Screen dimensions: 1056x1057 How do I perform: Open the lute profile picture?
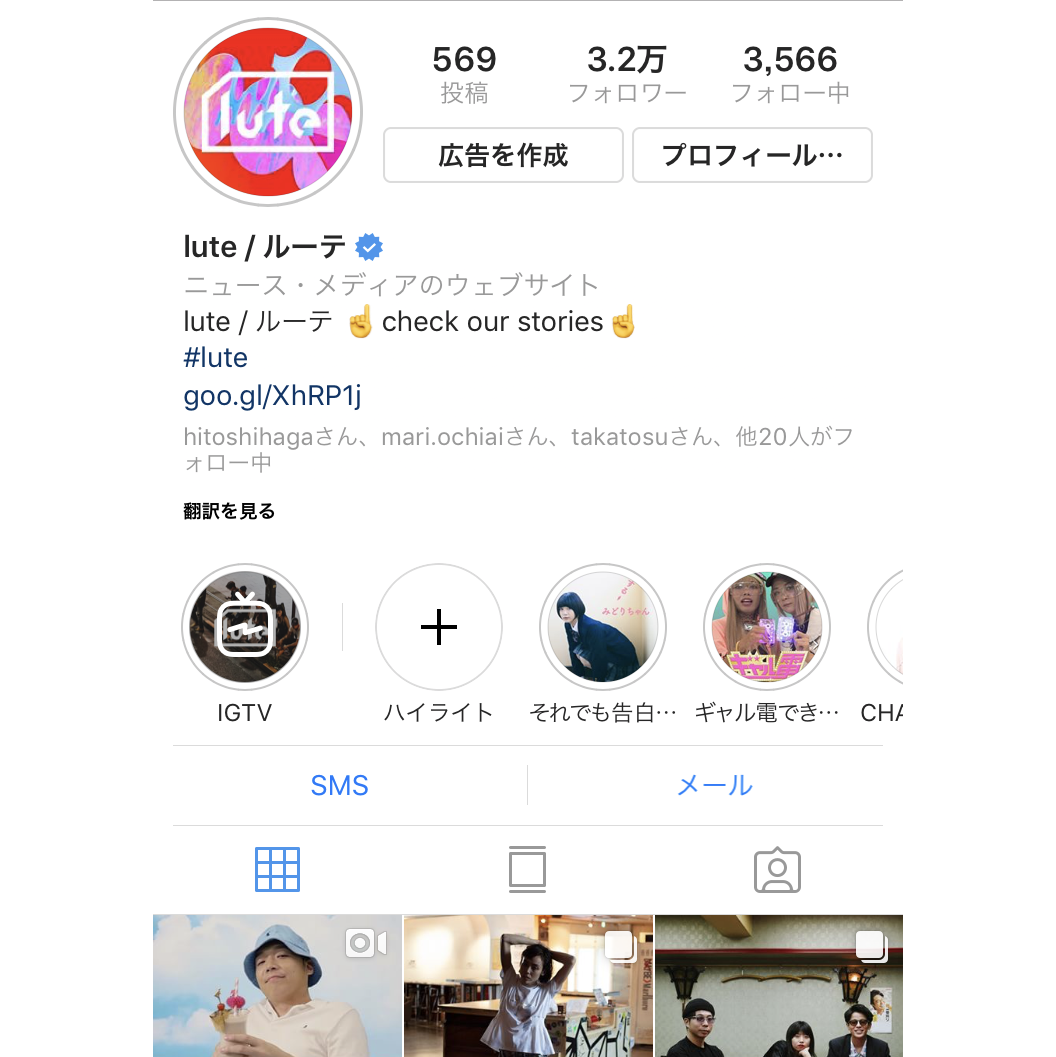[x=268, y=112]
